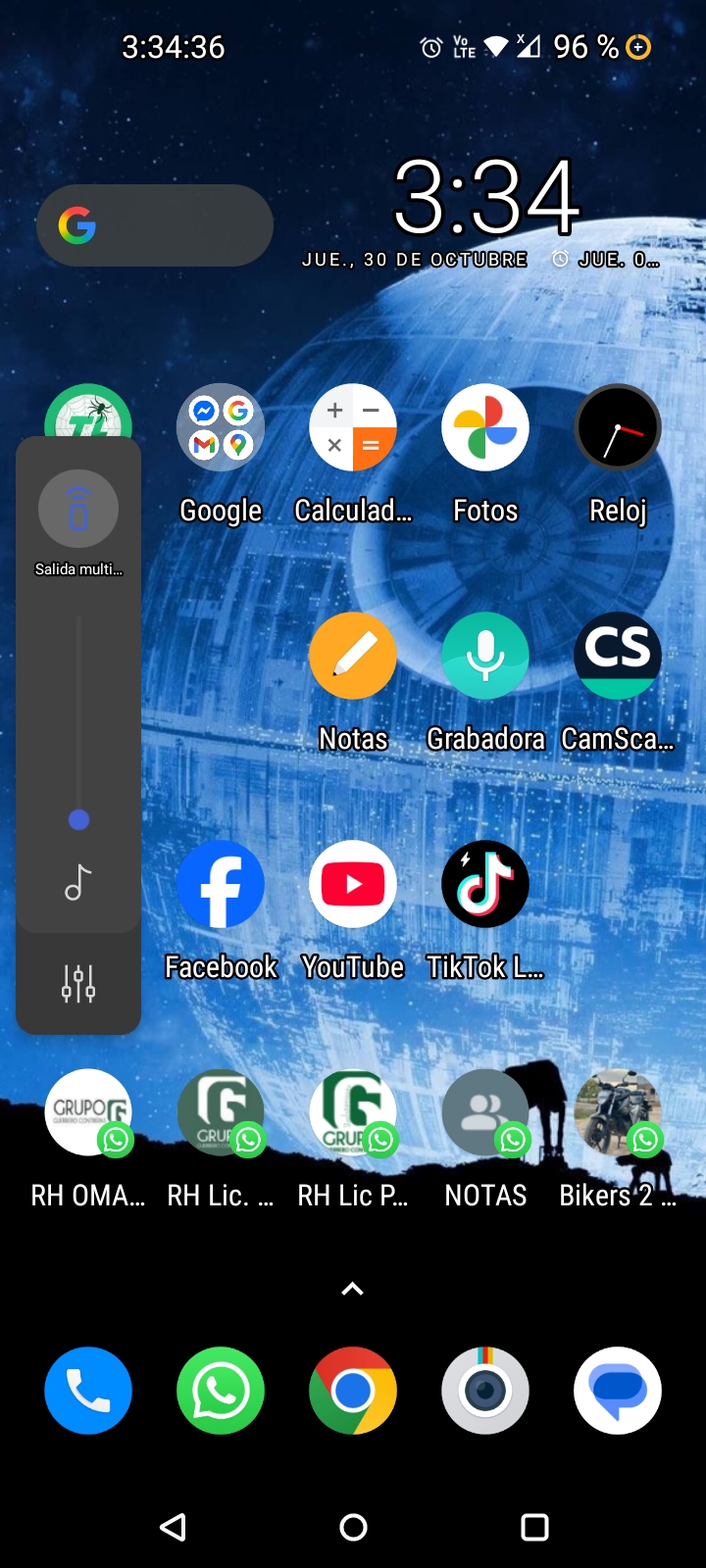706x1568 pixels.
Task: Tap the system back navigation button
Action: pyautogui.click(x=174, y=1527)
